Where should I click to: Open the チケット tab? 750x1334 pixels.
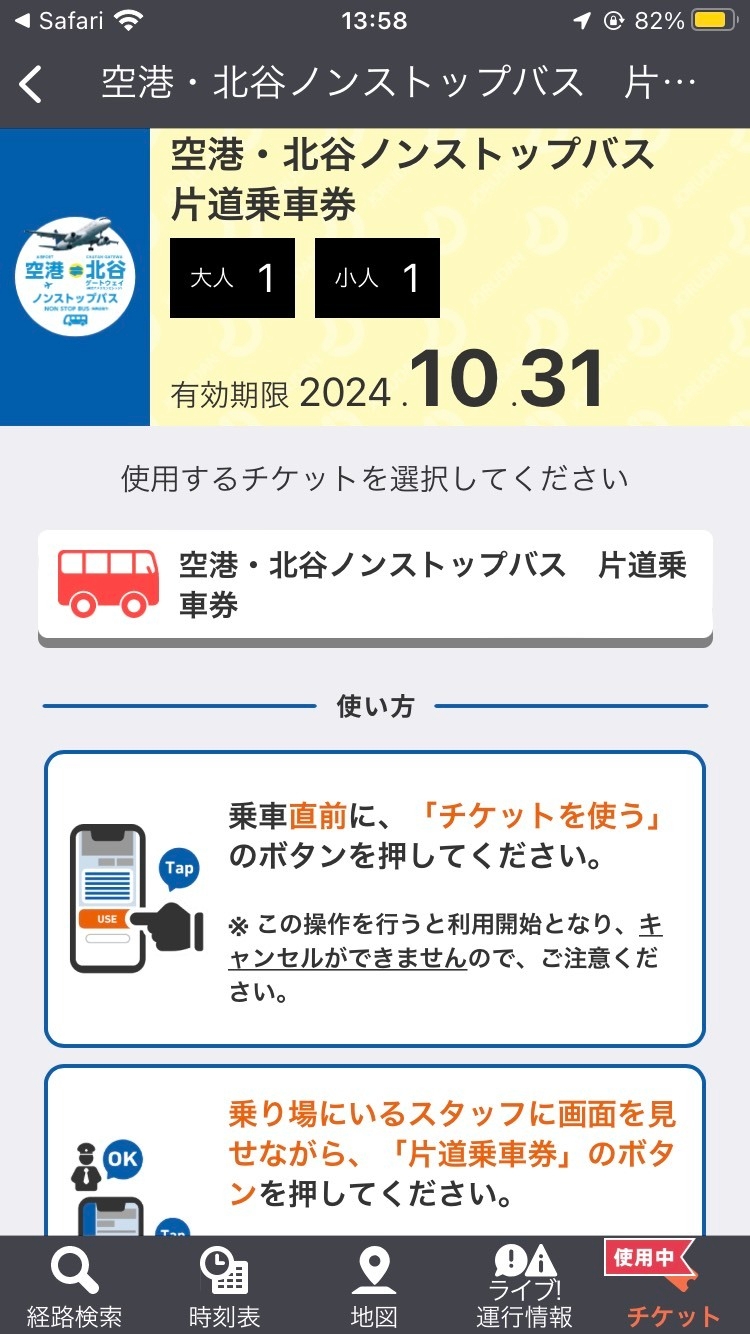tap(672, 1286)
